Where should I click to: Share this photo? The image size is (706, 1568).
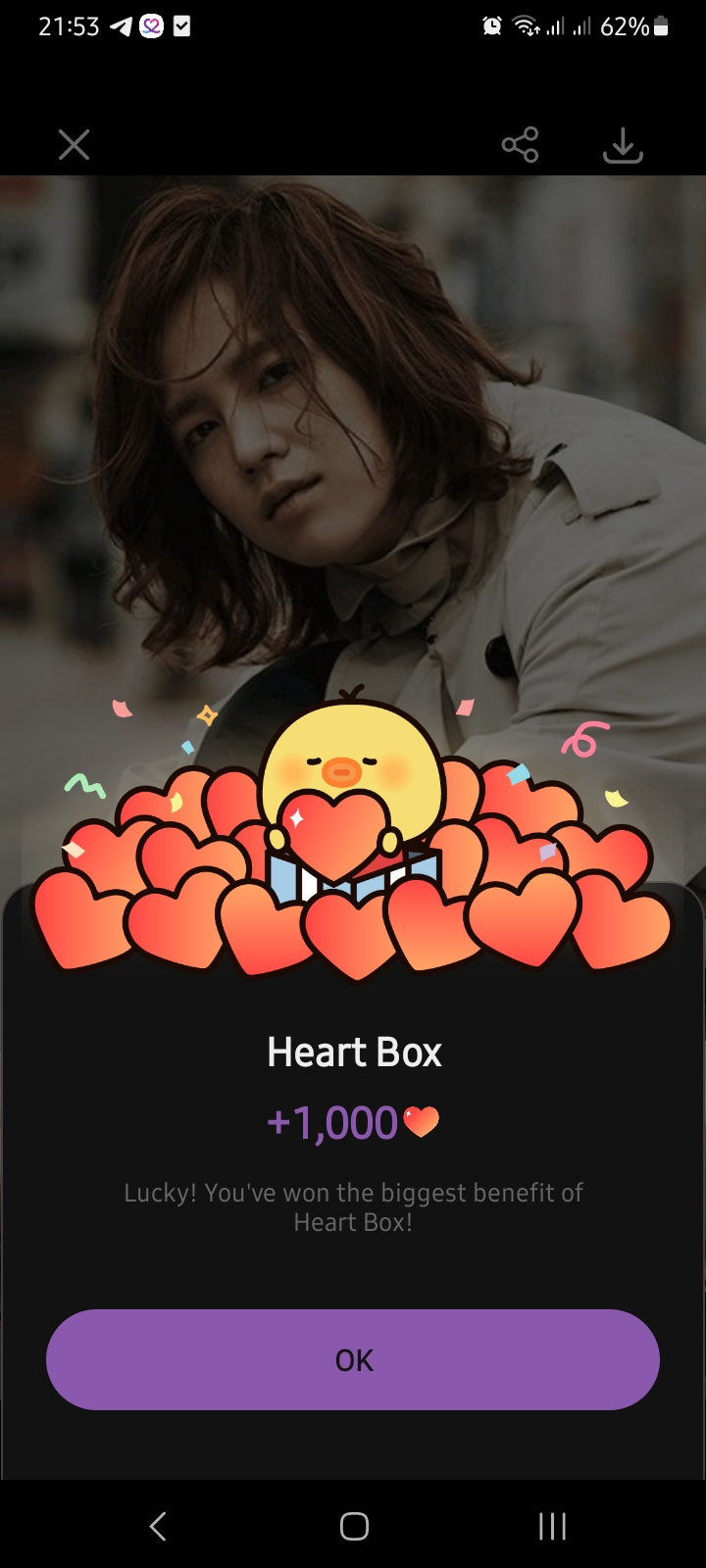[520, 145]
